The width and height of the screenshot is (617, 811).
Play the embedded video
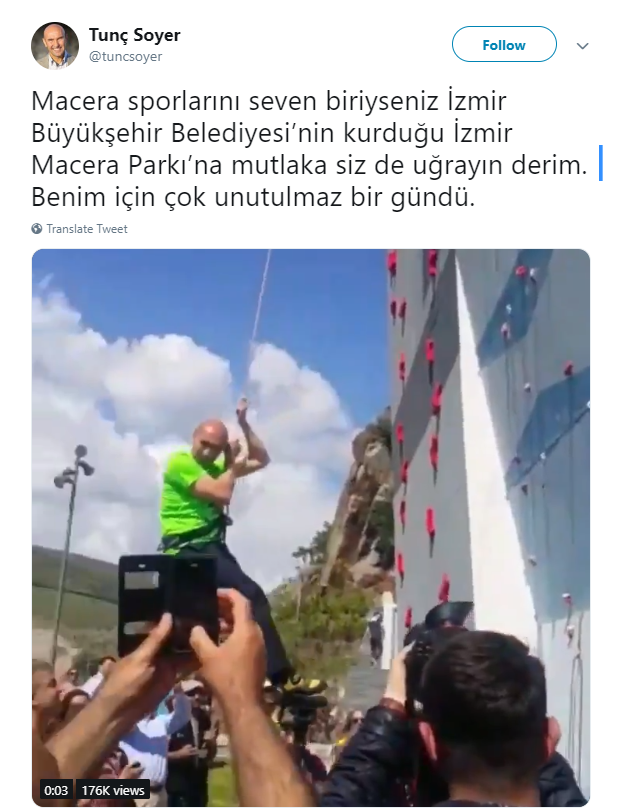(310, 528)
